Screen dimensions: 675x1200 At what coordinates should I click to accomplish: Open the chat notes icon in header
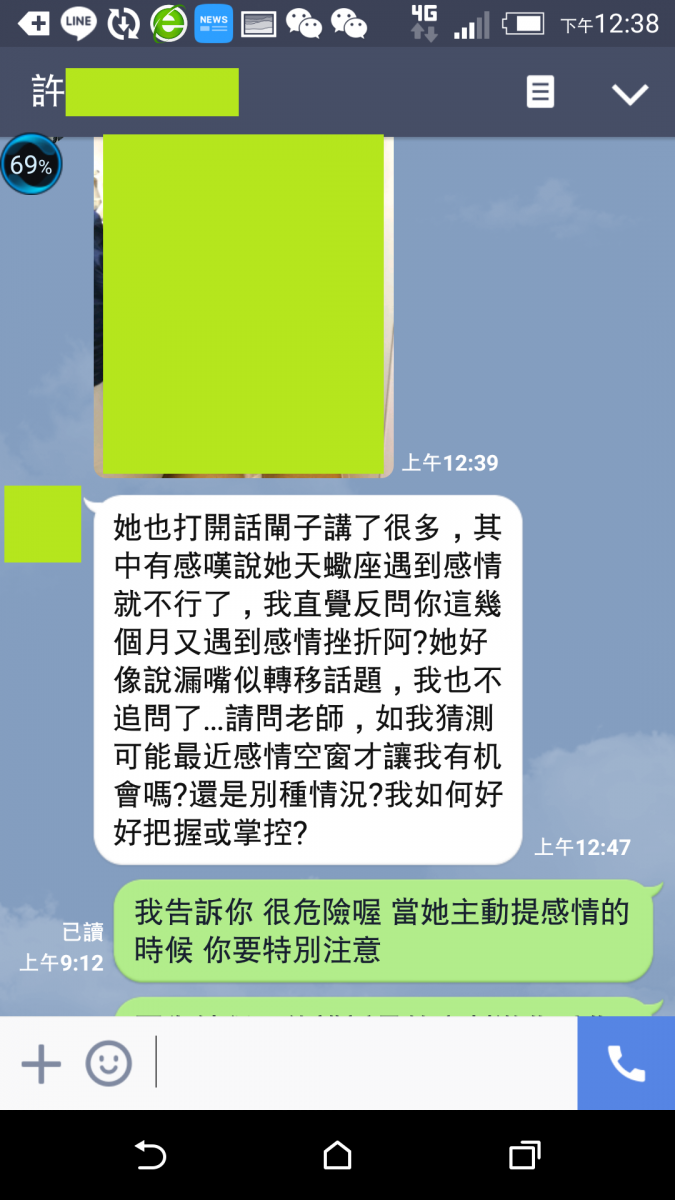(x=540, y=93)
